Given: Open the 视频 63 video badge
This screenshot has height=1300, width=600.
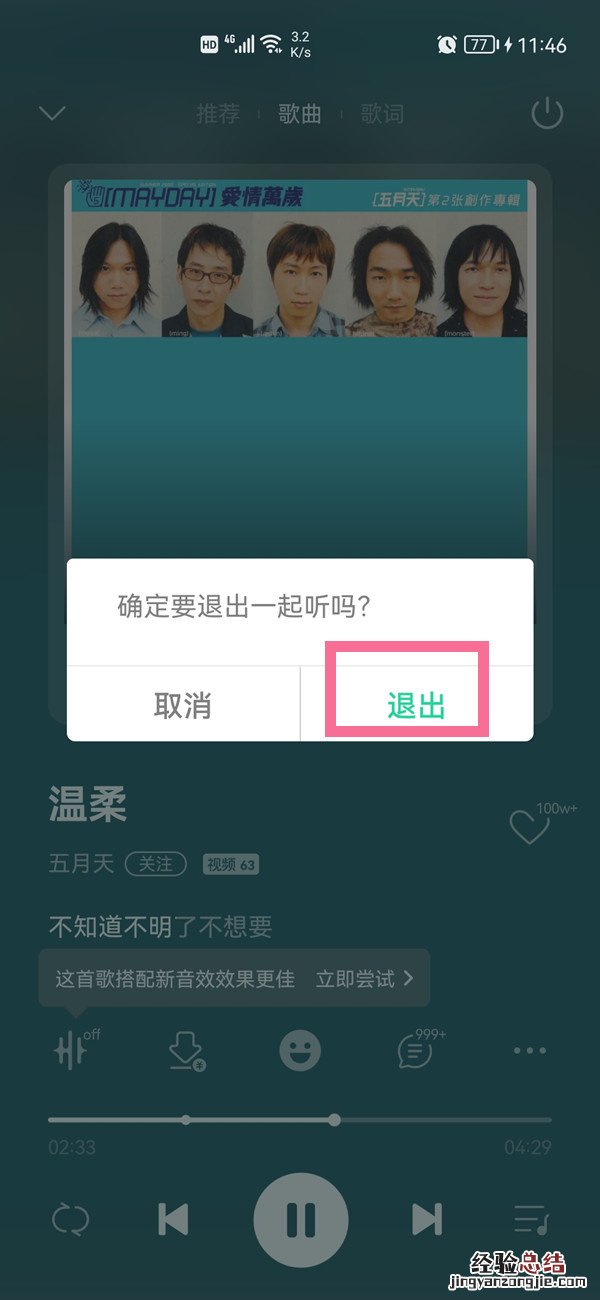Looking at the screenshot, I should (231, 864).
